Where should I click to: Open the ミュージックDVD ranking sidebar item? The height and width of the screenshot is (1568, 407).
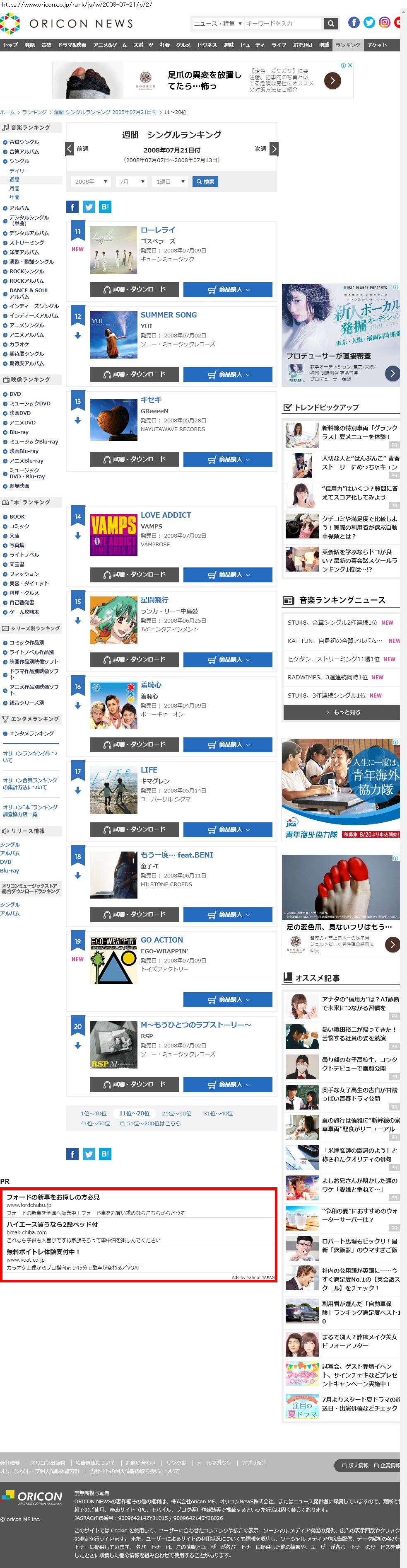[x=29, y=404]
